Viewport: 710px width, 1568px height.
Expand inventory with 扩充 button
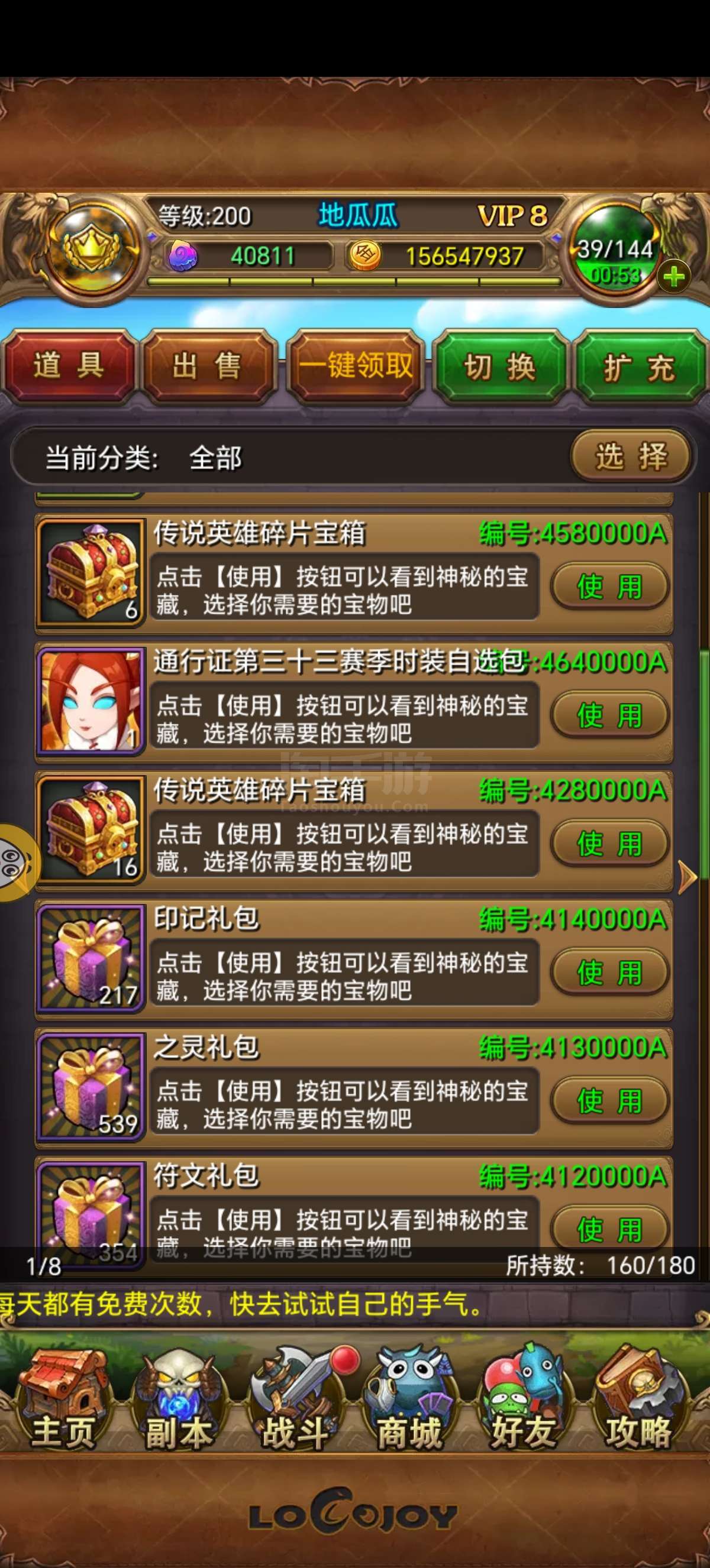640,367
